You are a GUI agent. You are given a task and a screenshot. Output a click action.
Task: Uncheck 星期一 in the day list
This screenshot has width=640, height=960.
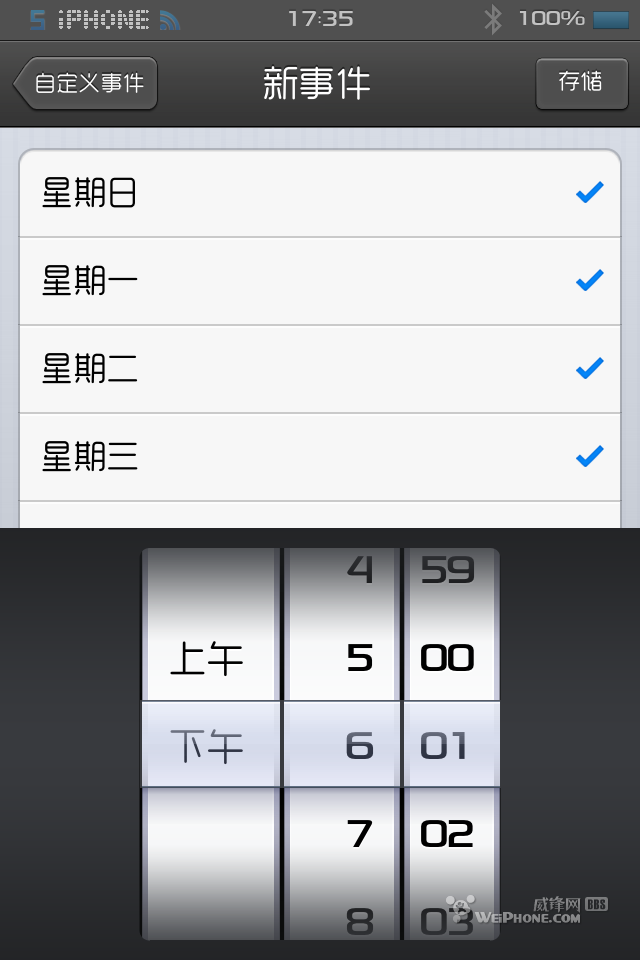(x=320, y=281)
